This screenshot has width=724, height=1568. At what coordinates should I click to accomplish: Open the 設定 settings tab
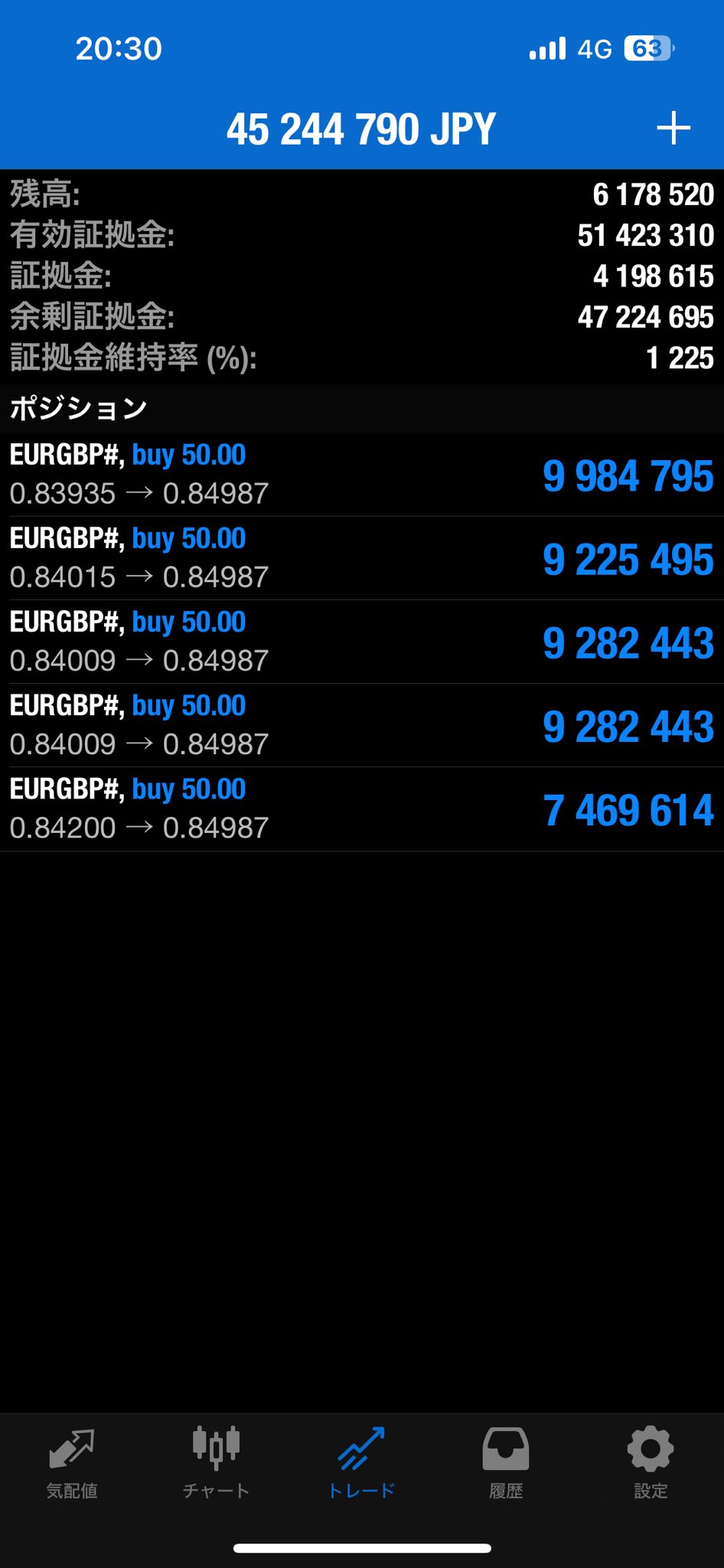(x=651, y=1463)
